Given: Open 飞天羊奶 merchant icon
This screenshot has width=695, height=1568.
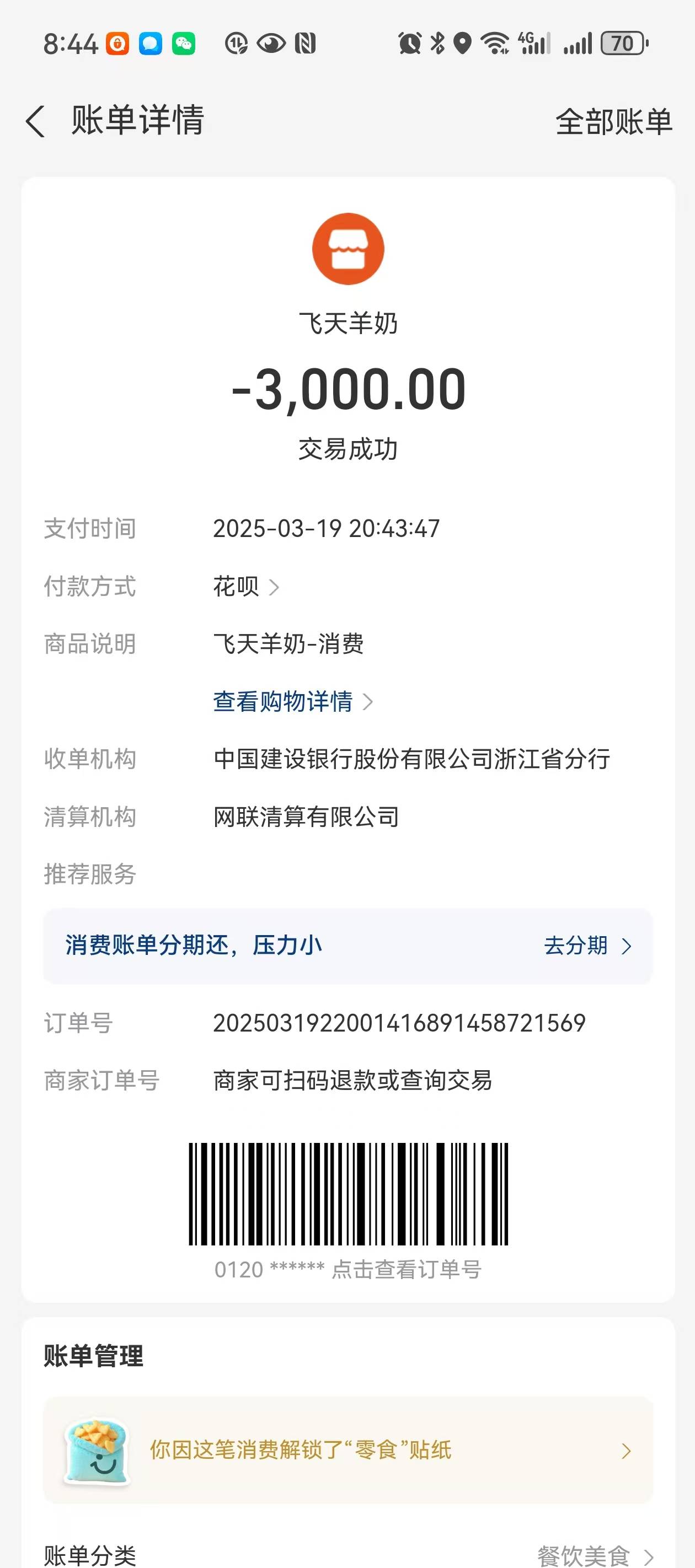Looking at the screenshot, I should 348,249.
